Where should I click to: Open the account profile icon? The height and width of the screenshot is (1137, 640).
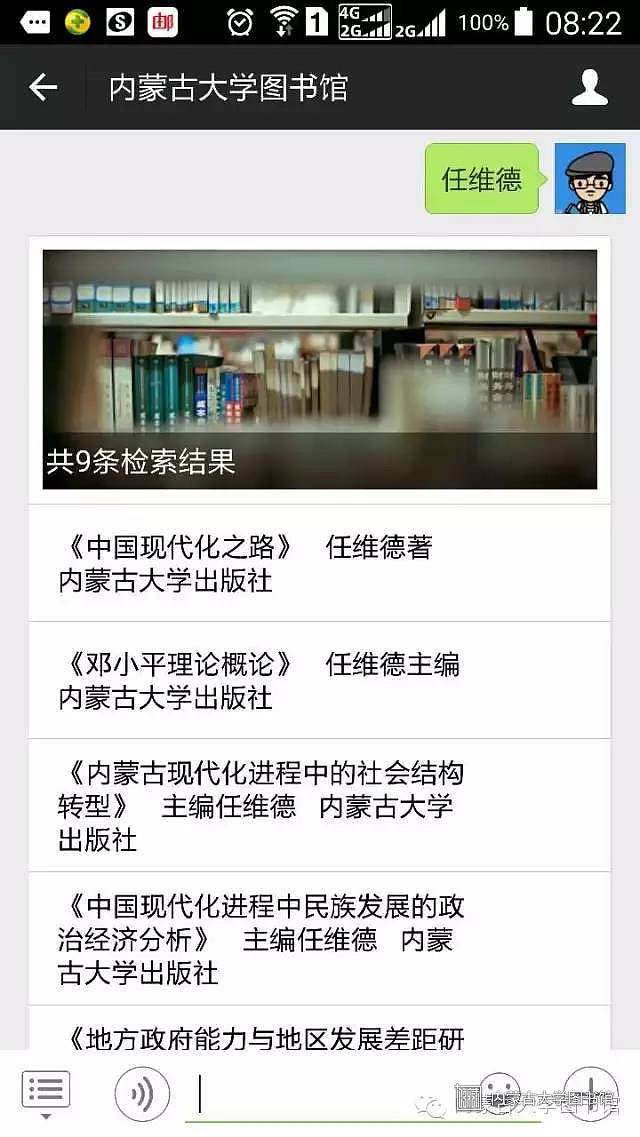(589, 87)
